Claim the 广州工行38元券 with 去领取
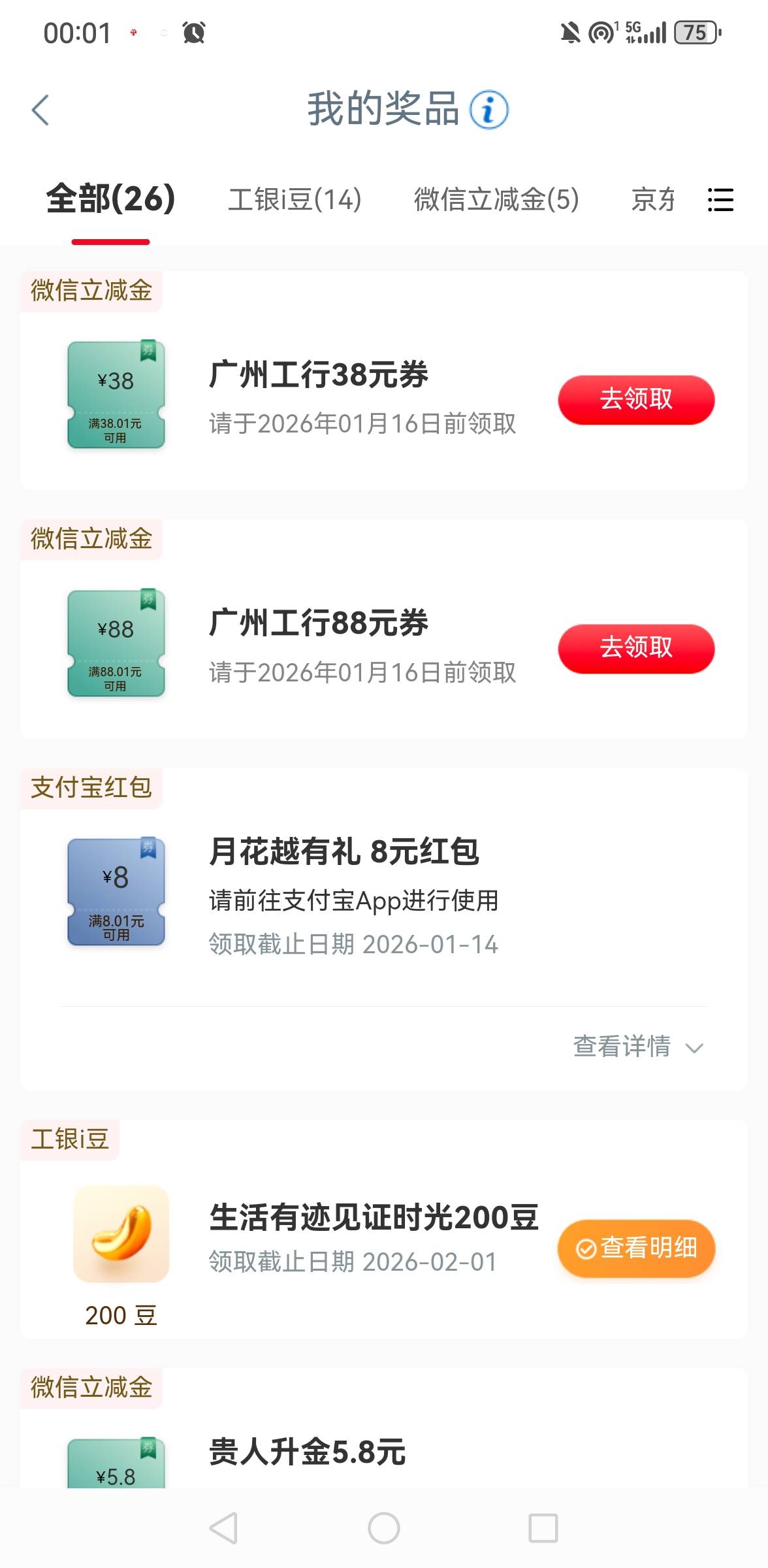The height and width of the screenshot is (1568, 768). pyautogui.click(x=636, y=400)
